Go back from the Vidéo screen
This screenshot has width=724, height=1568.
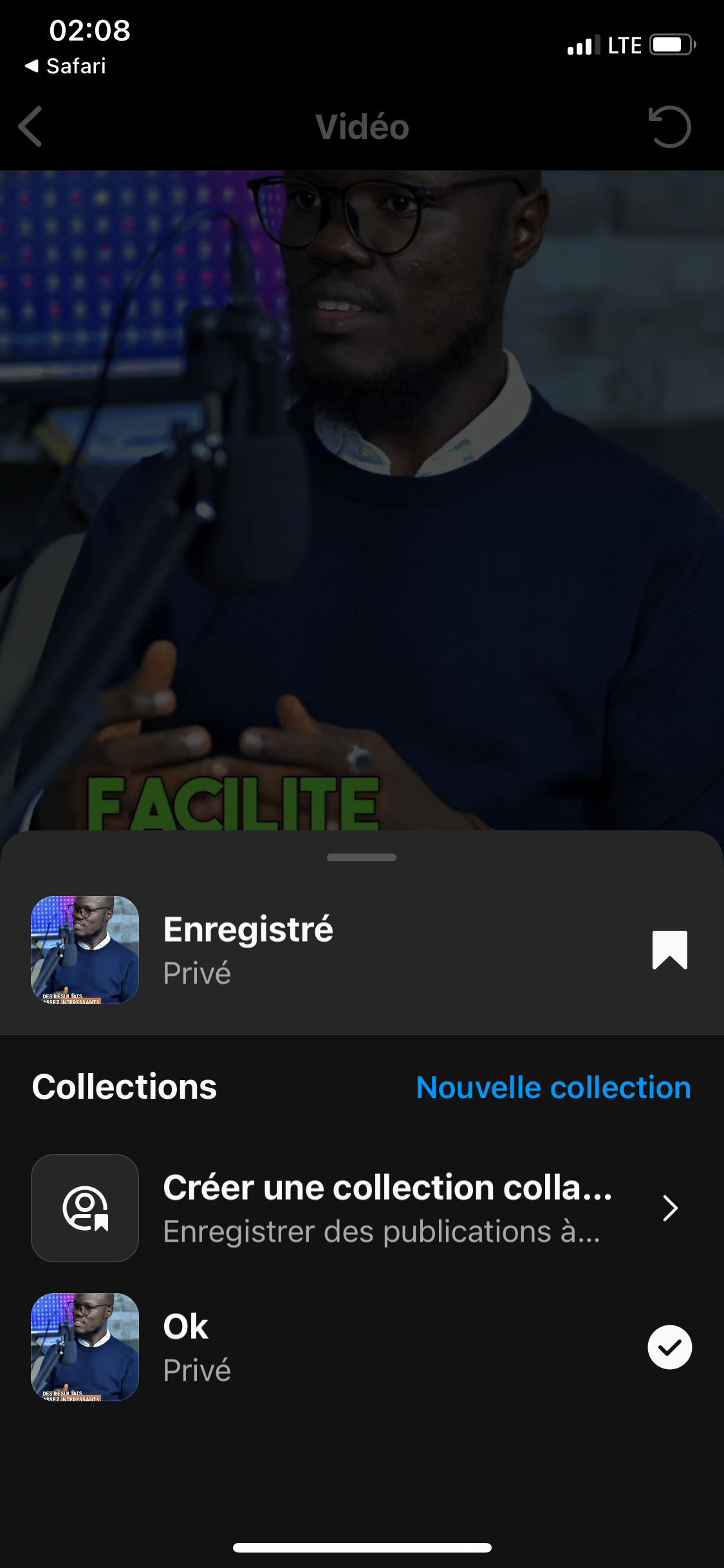(31, 127)
